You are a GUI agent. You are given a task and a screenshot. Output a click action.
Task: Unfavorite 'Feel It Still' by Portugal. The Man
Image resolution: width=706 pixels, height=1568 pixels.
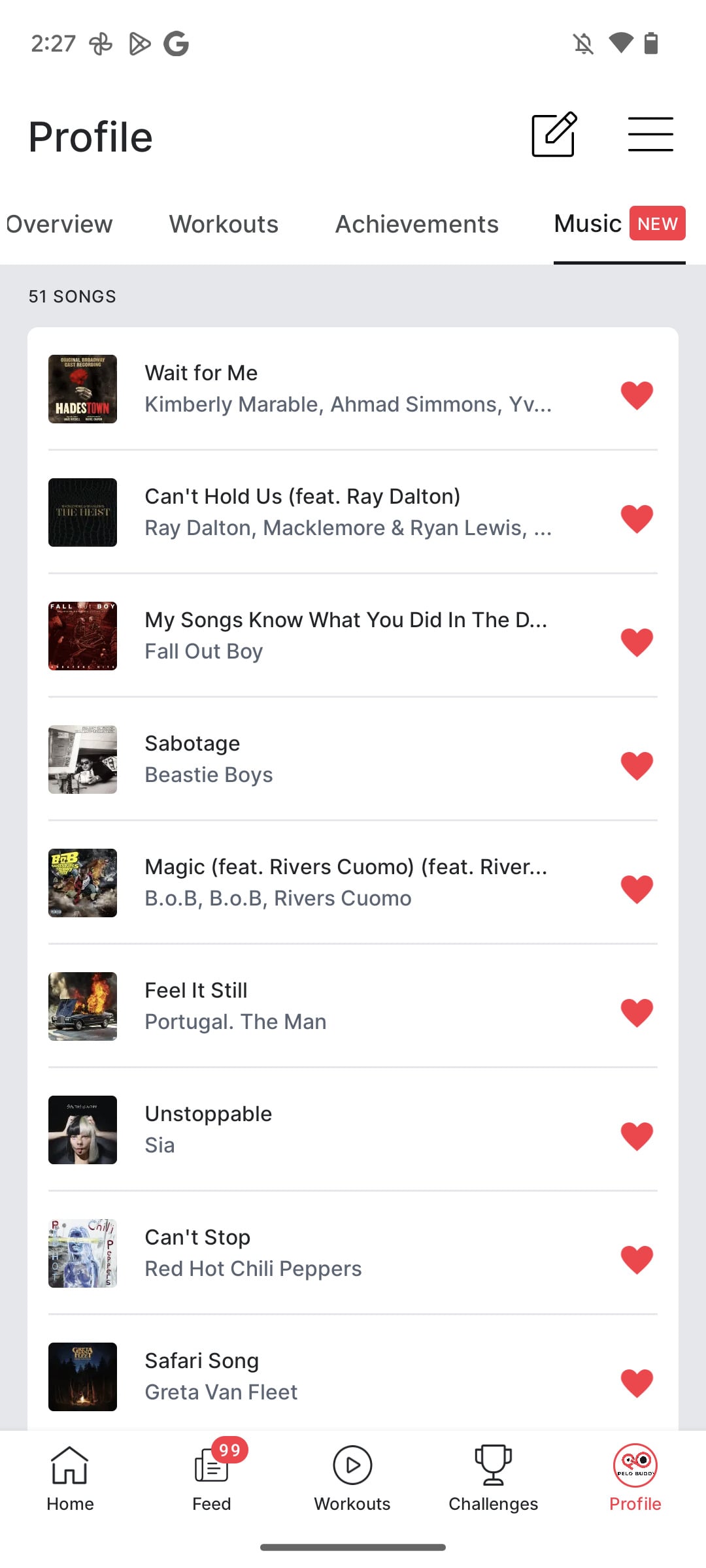(637, 1013)
